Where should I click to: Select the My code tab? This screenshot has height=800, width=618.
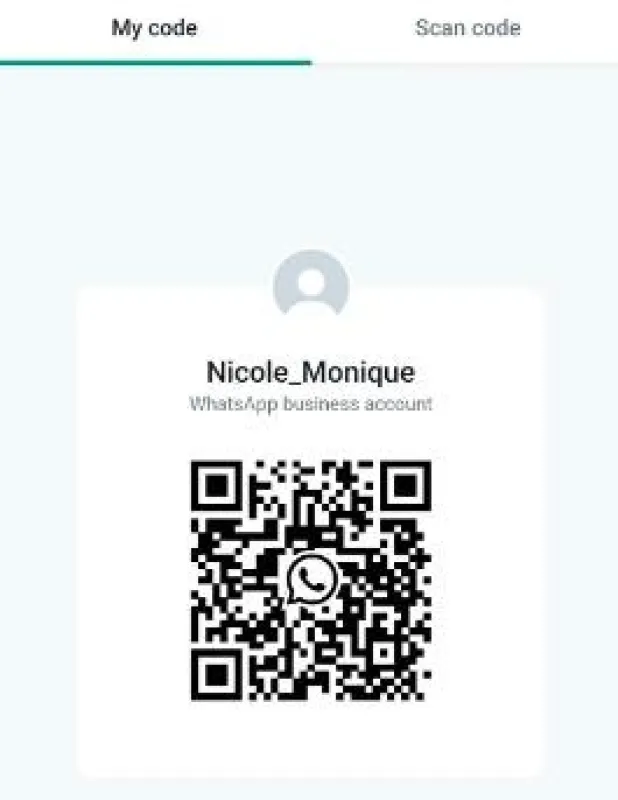(x=154, y=28)
